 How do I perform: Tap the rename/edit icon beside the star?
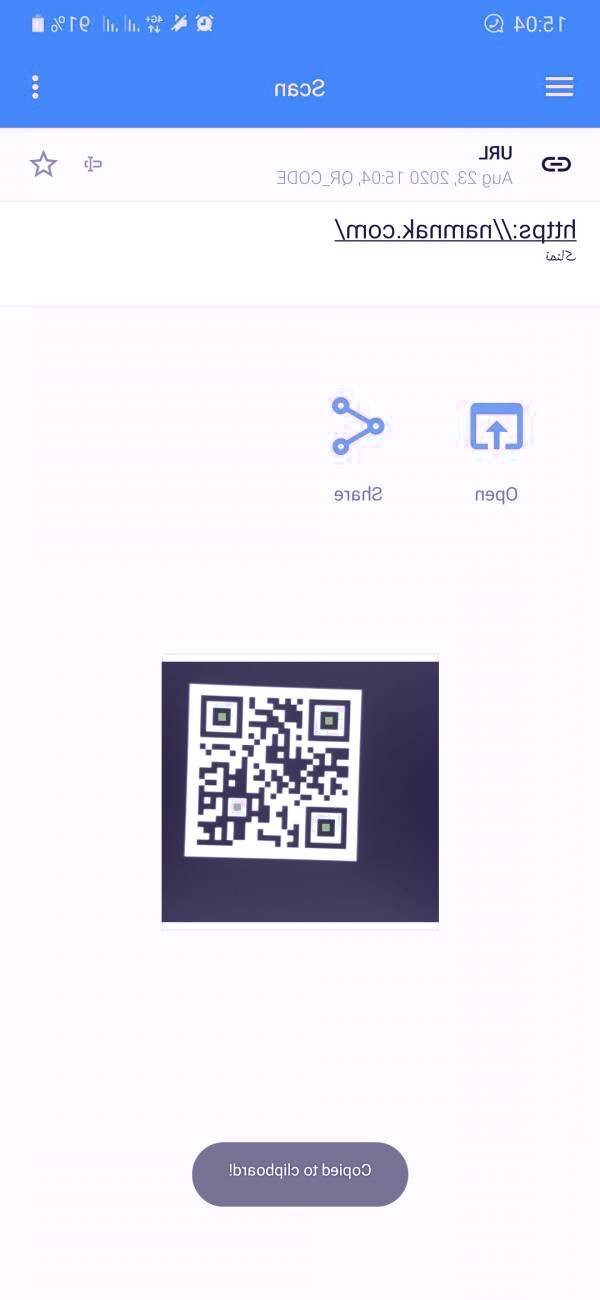[93, 164]
